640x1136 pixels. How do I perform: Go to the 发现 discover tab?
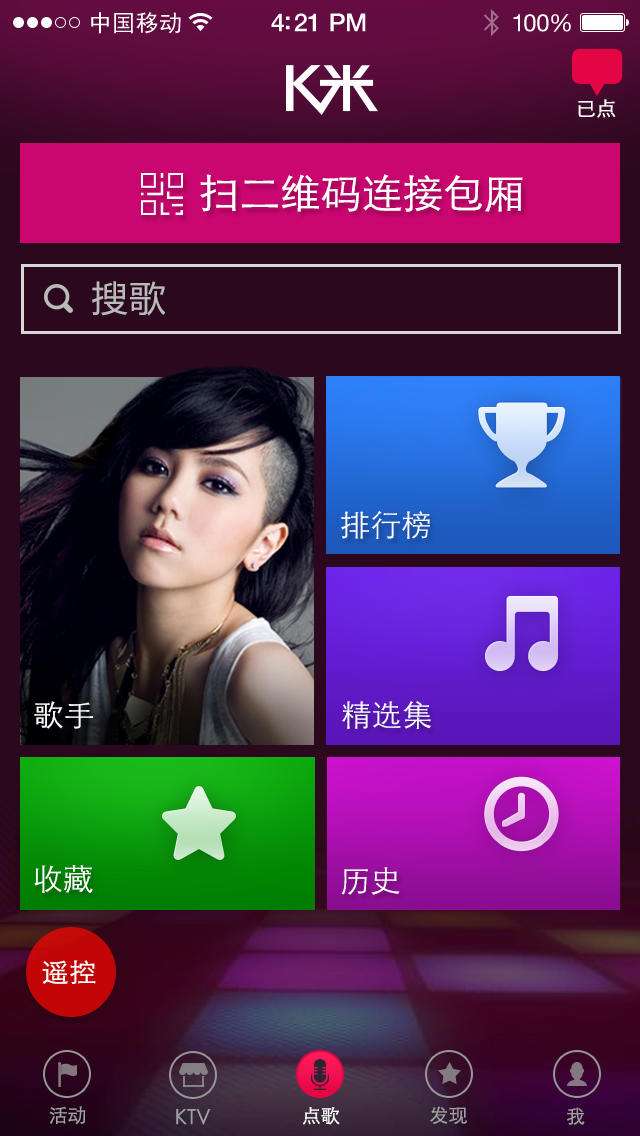coord(448,1088)
